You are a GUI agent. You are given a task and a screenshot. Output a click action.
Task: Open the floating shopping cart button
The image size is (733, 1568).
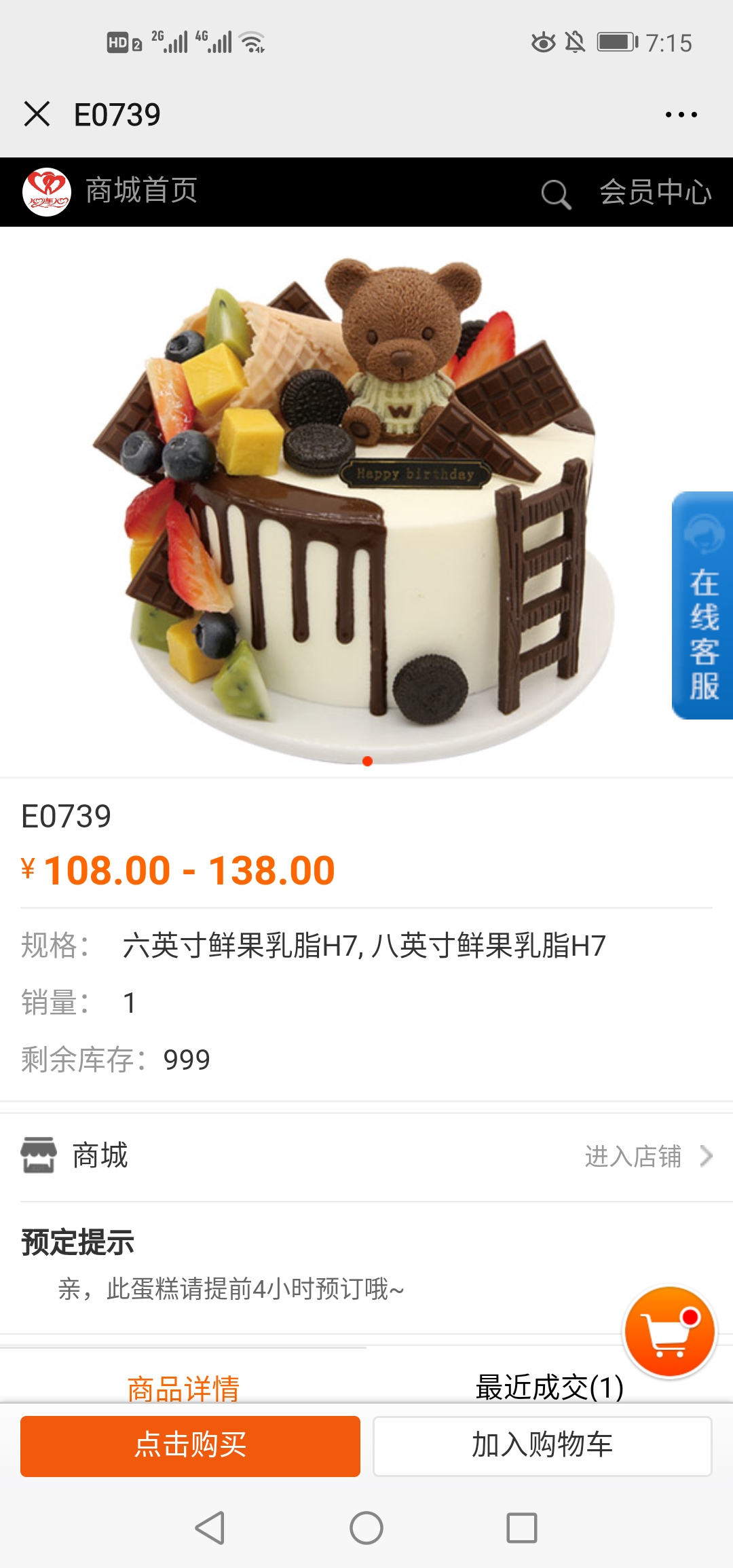669,1332
